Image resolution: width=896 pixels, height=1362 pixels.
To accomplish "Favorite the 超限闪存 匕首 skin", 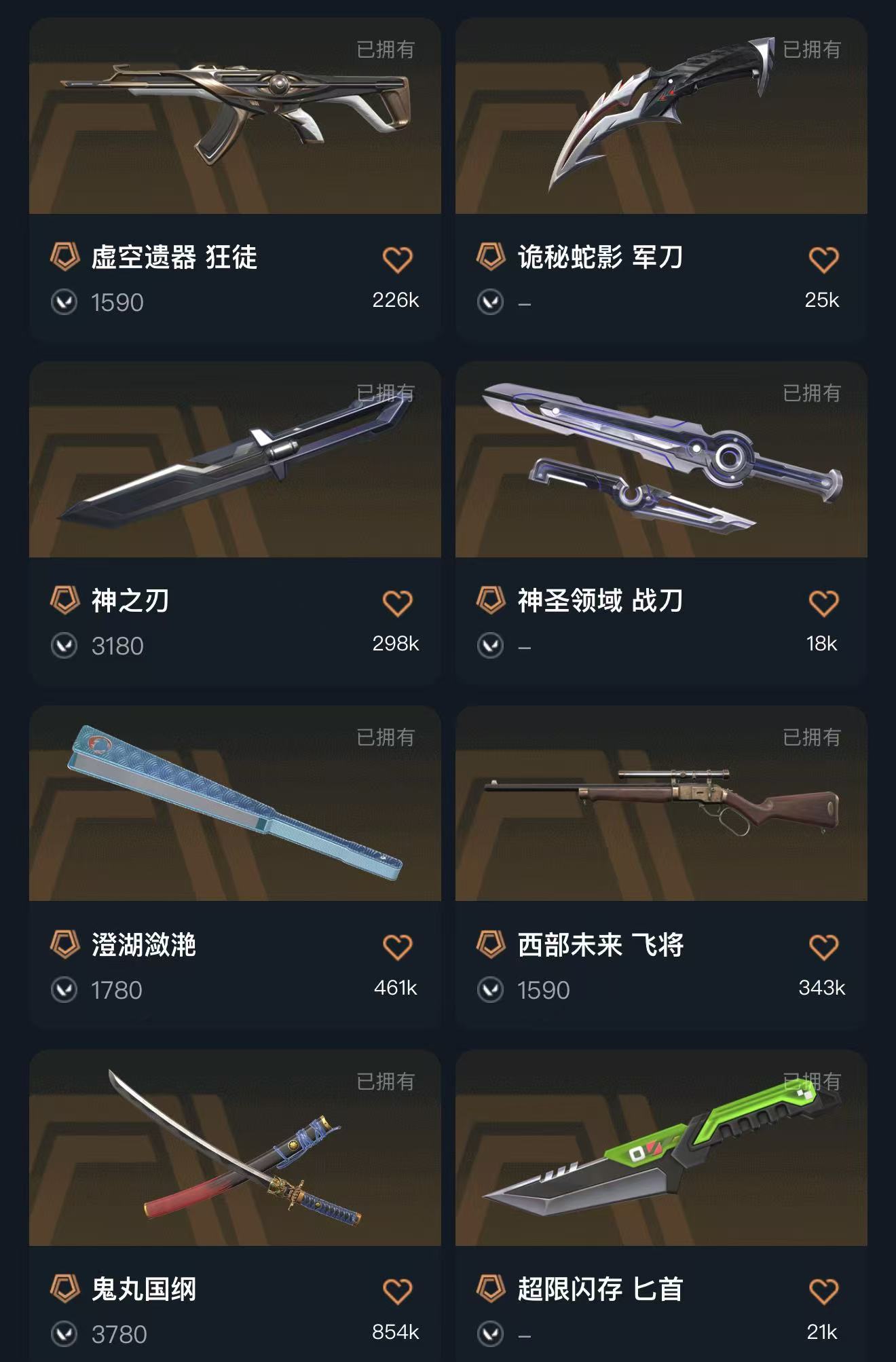I will [x=823, y=1291].
